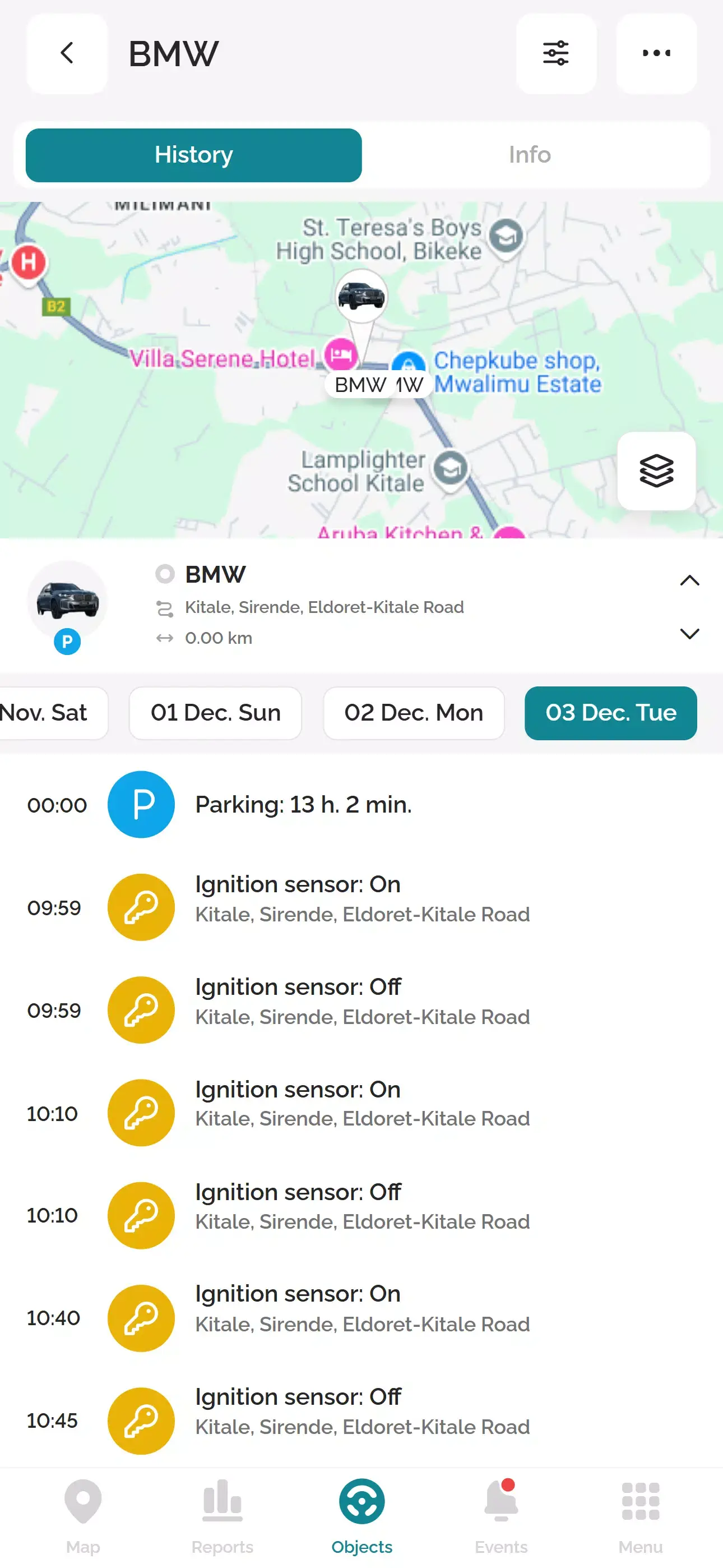Screen dimensions: 723x1568
Task: Collapse the BMW details panel
Action: [689, 580]
